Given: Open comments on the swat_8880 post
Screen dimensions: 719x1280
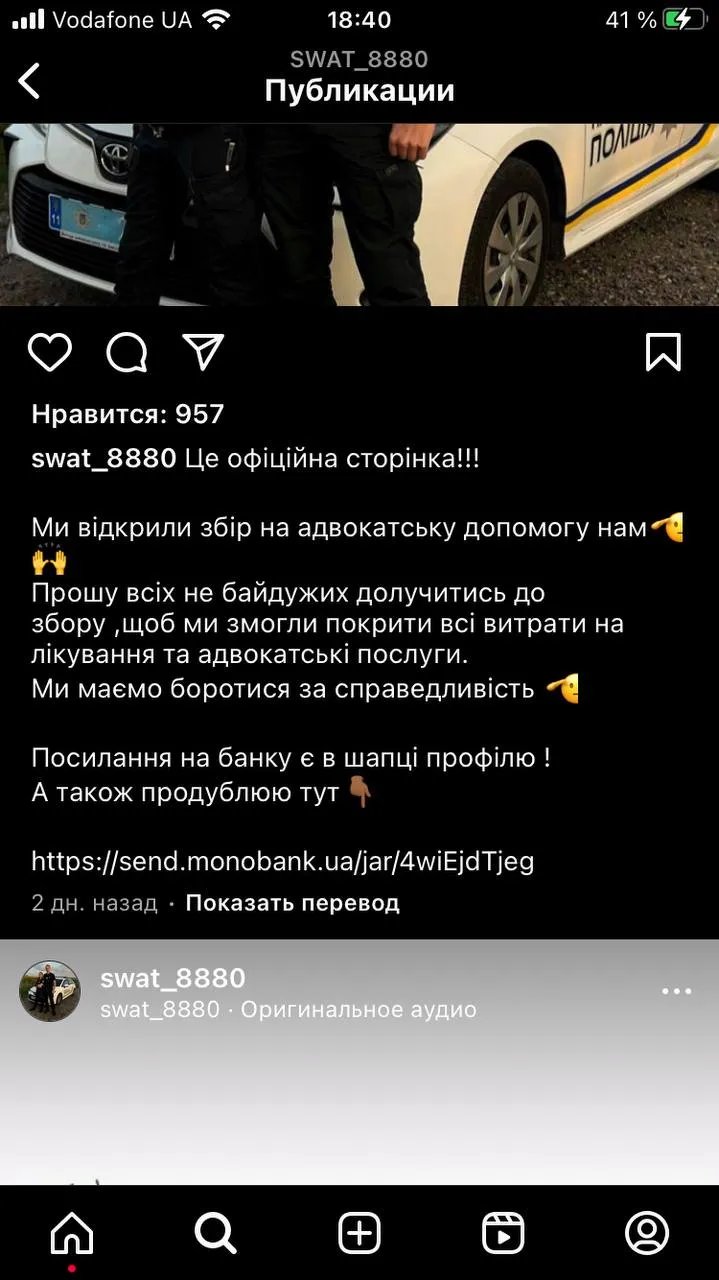Looking at the screenshot, I should [x=127, y=352].
